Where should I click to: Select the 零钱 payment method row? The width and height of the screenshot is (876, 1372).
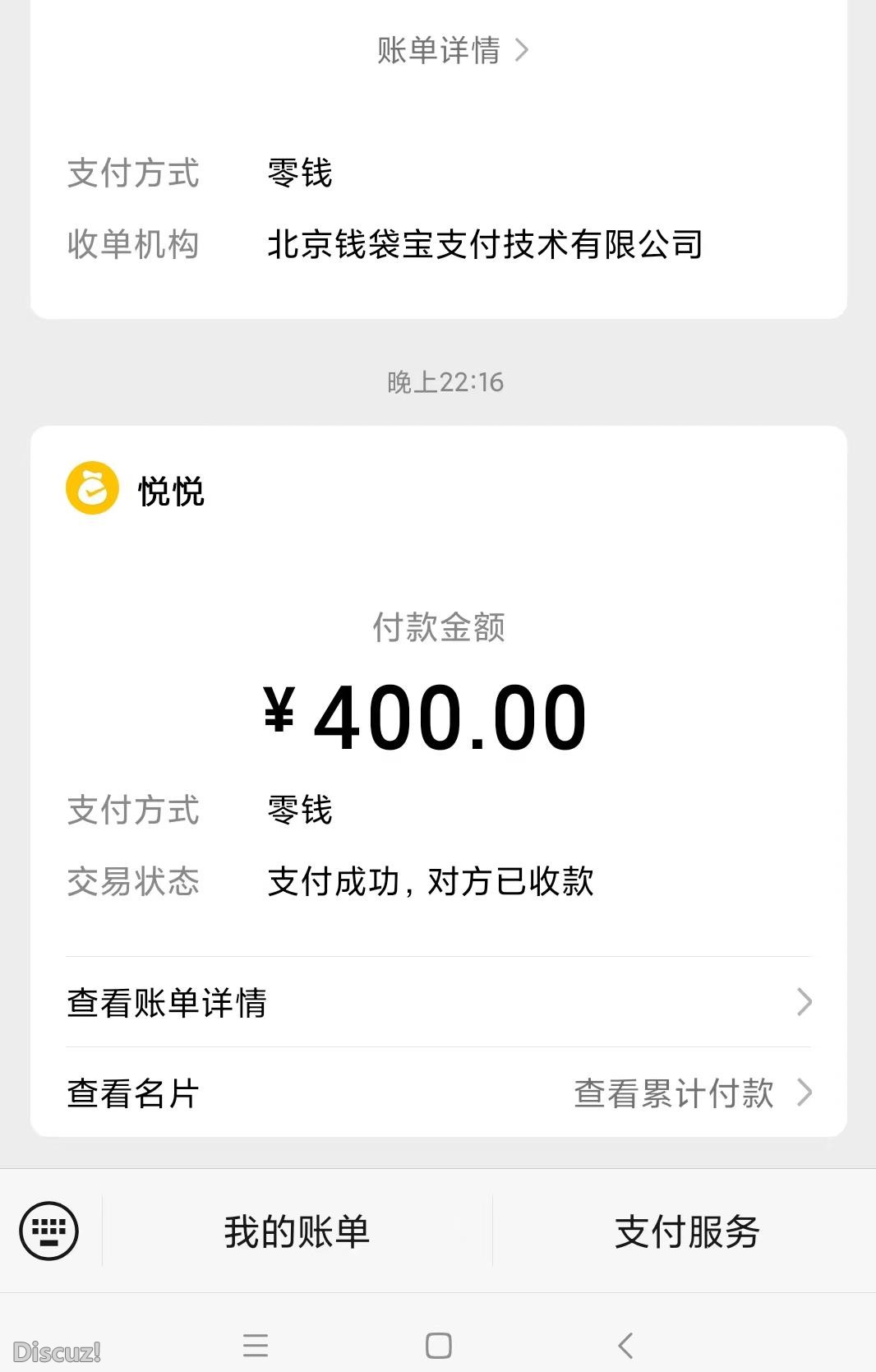coord(298,811)
